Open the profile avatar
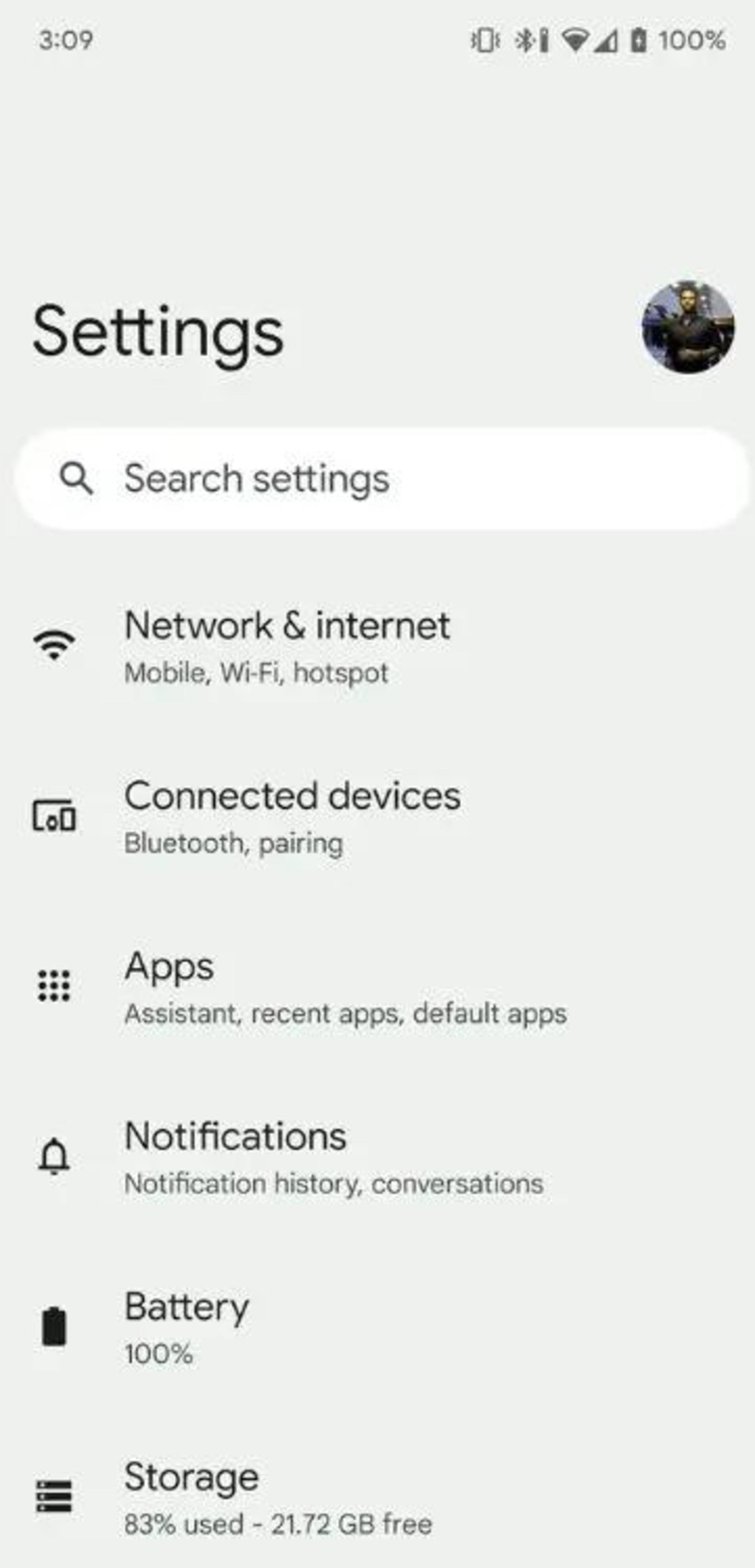 688,326
